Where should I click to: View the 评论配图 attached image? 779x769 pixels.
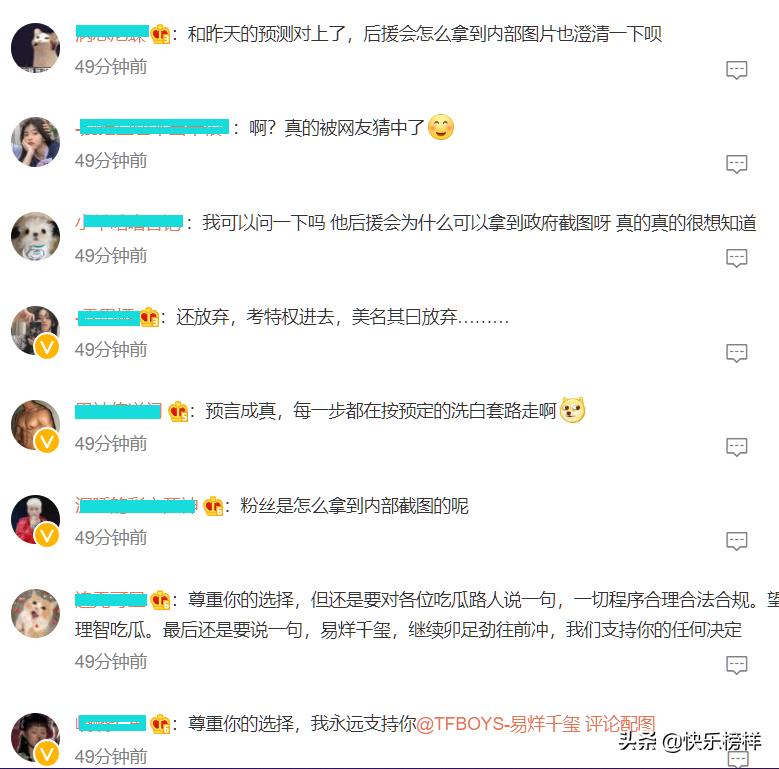[x=619, y=723]
